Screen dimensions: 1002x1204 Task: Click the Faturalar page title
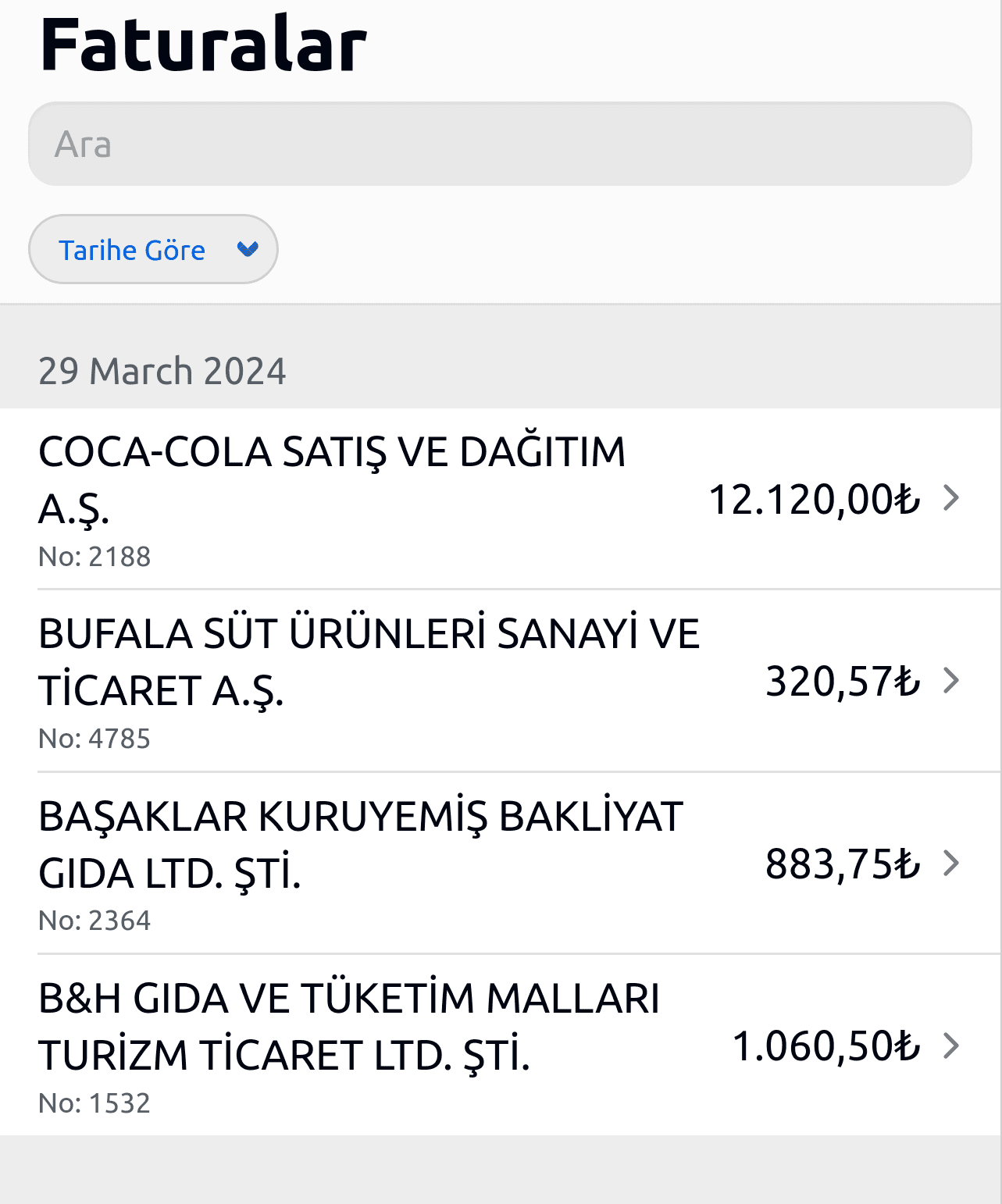(205, 45)
